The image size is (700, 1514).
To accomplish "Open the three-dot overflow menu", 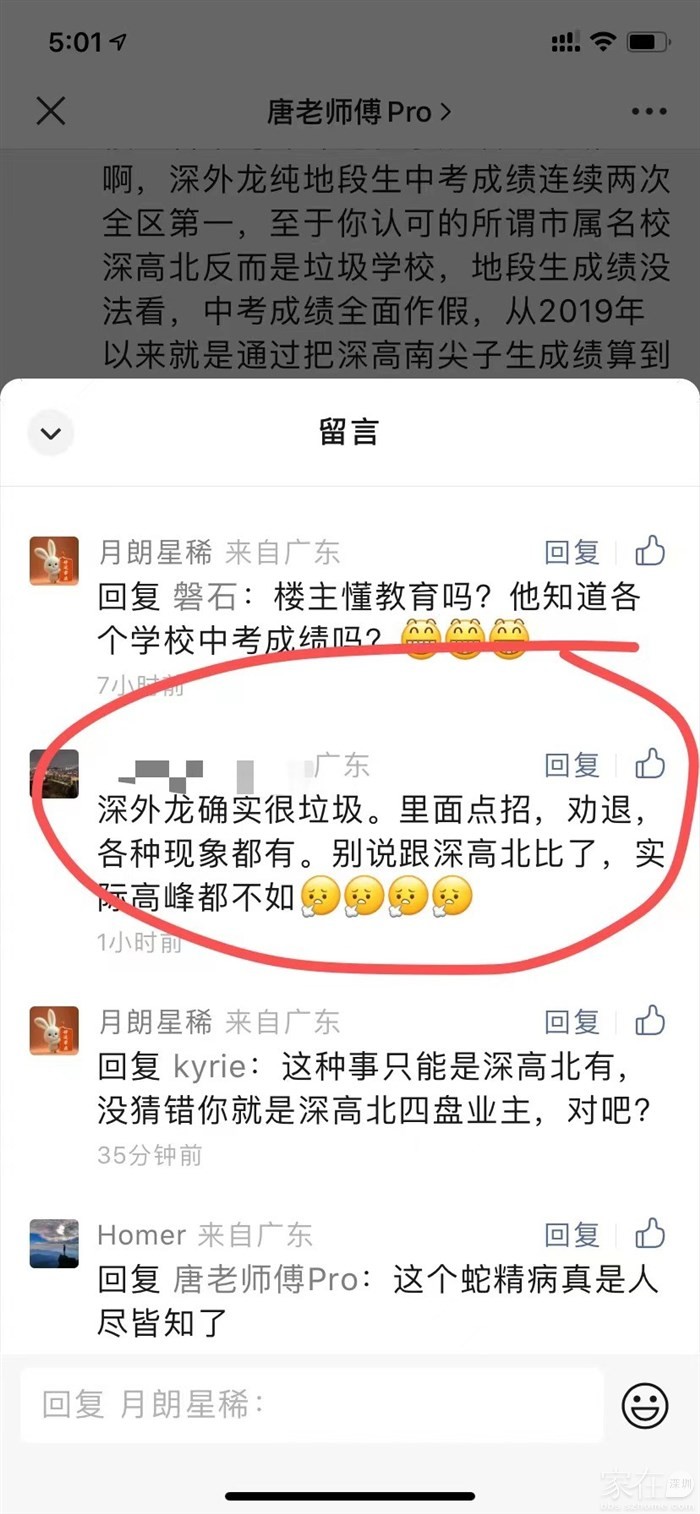I will 649,112.
